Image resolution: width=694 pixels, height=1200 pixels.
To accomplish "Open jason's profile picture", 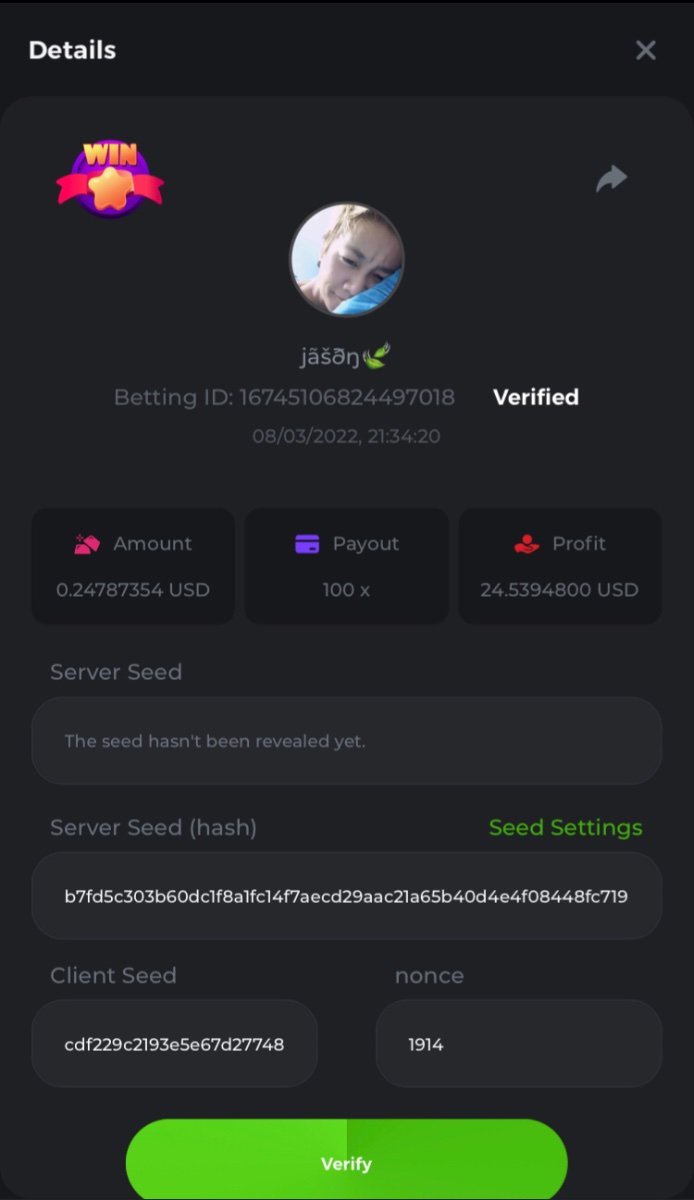I will point(347,260).
